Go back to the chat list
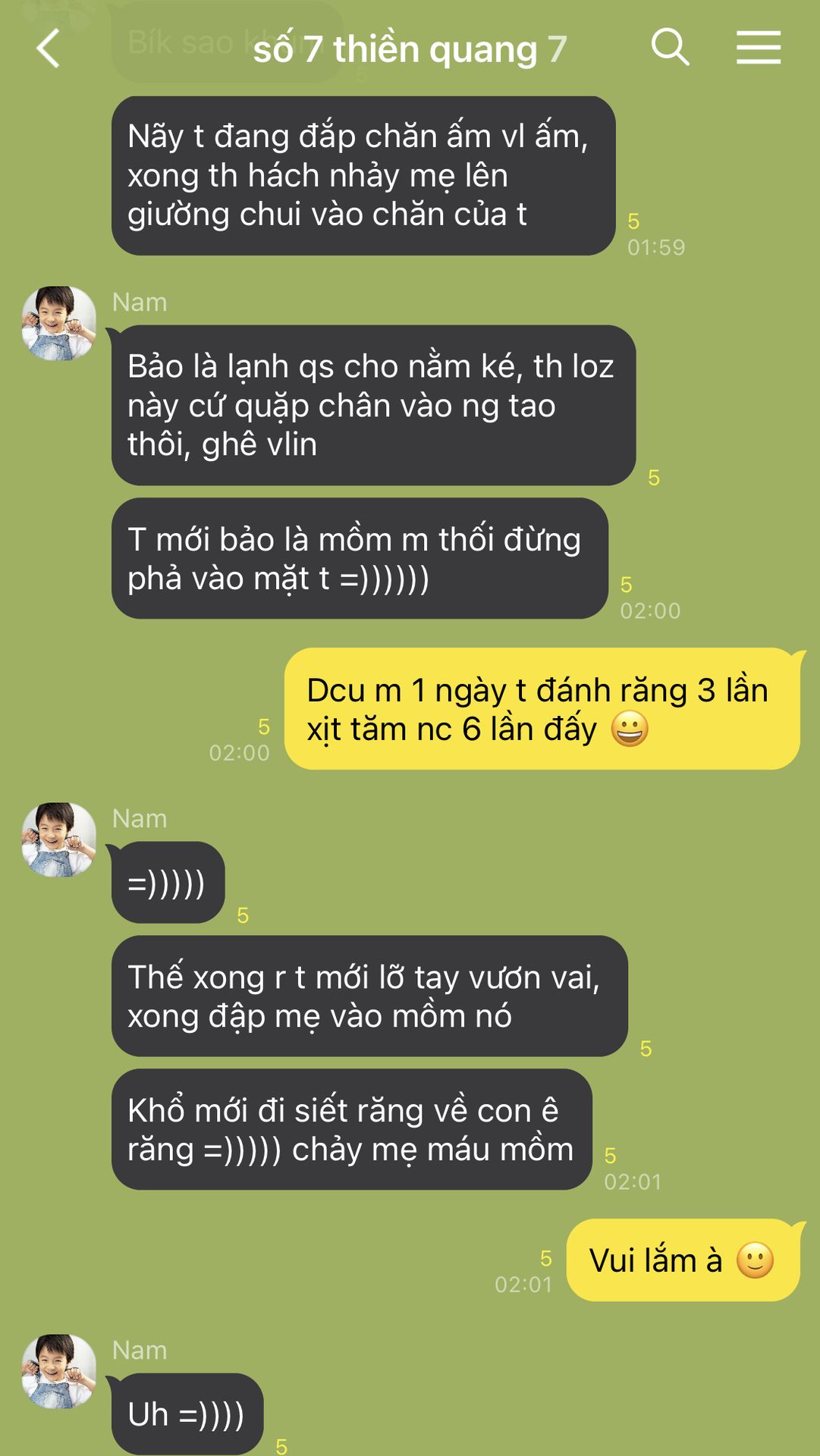 tap(48, 49)
